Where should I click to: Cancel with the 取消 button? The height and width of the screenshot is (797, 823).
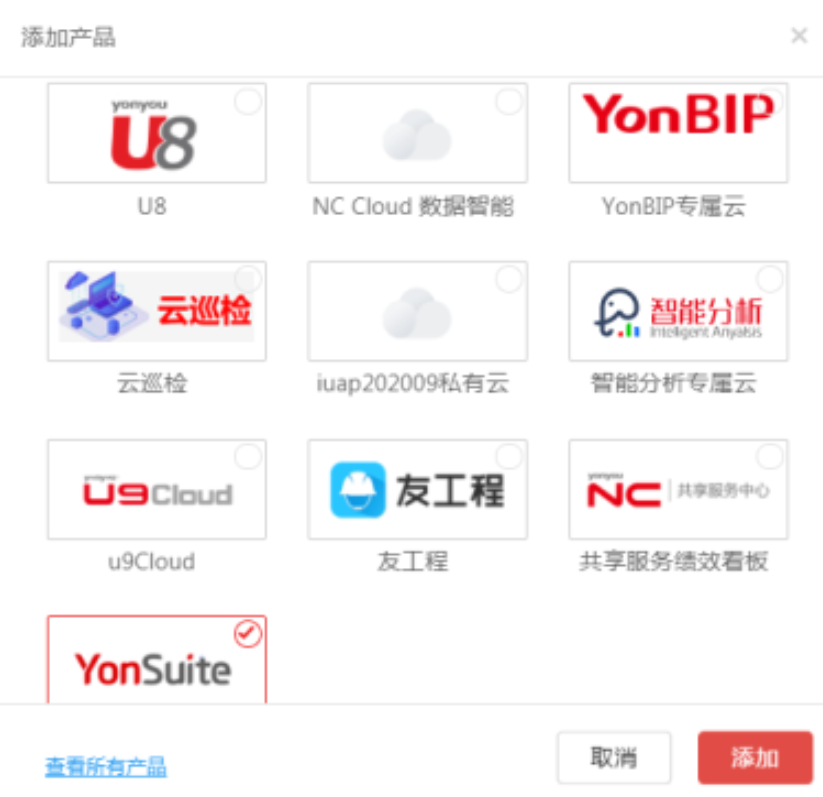click(614, 757)
